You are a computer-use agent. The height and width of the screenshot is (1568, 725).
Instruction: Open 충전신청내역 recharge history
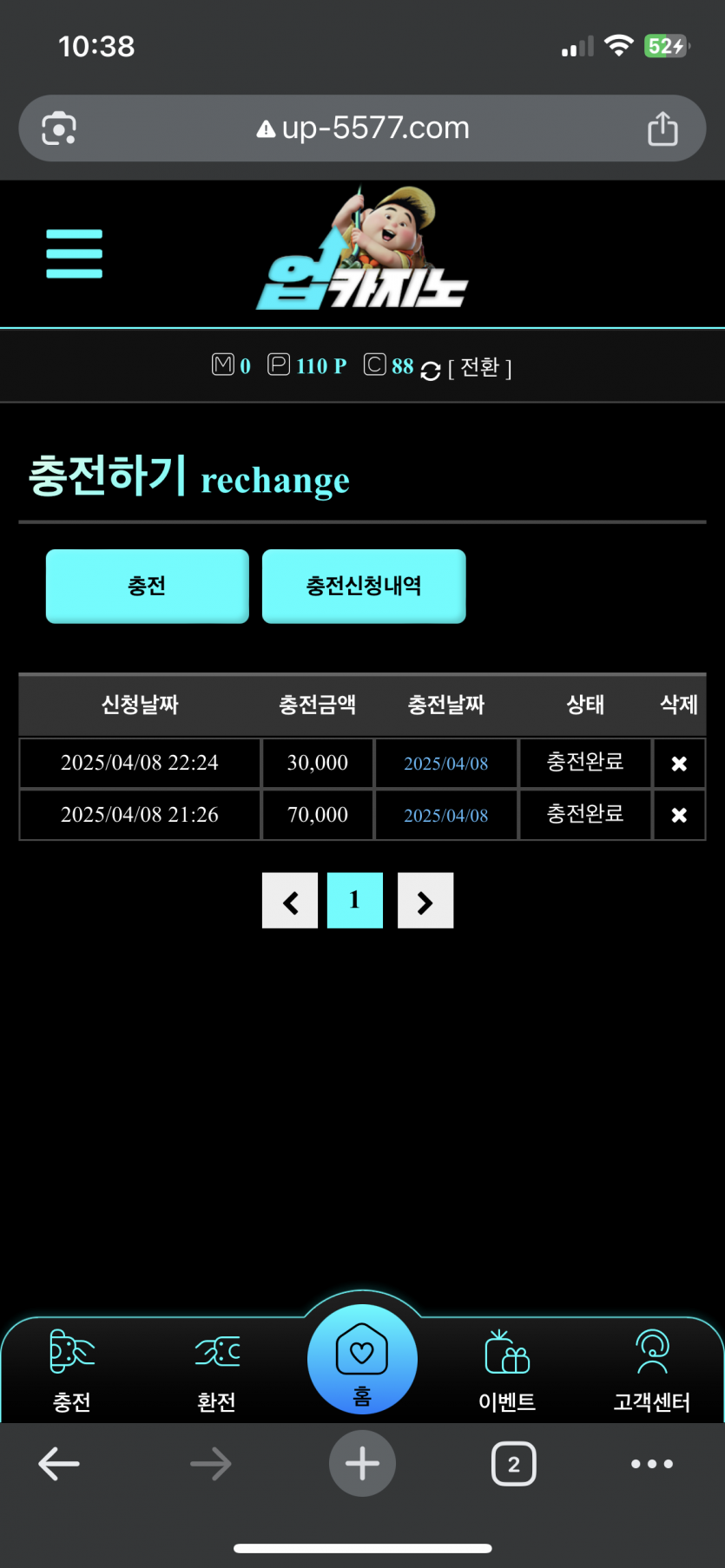point(364,586)
